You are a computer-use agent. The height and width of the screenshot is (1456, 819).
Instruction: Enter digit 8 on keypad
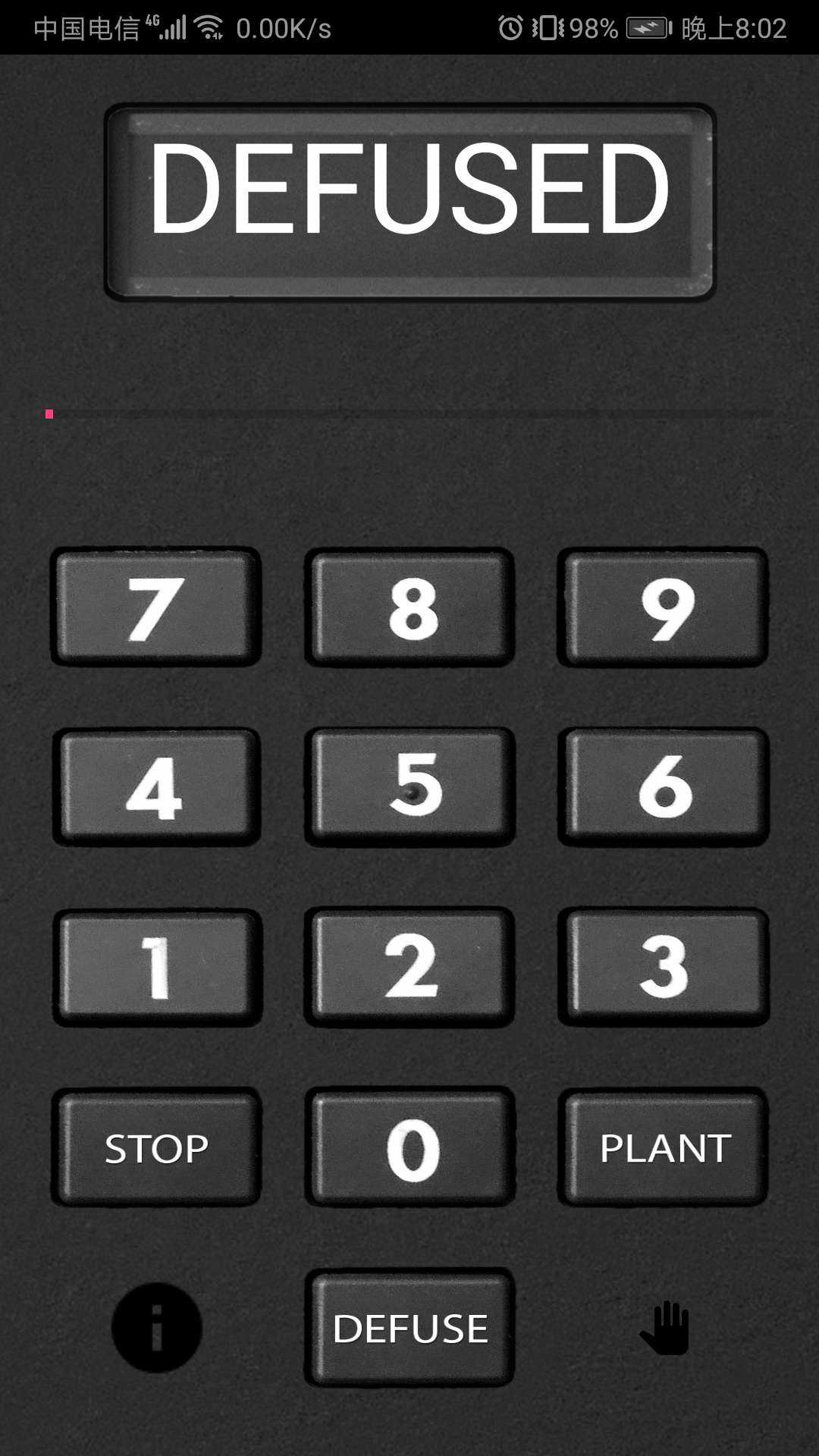tap(410, 607)
